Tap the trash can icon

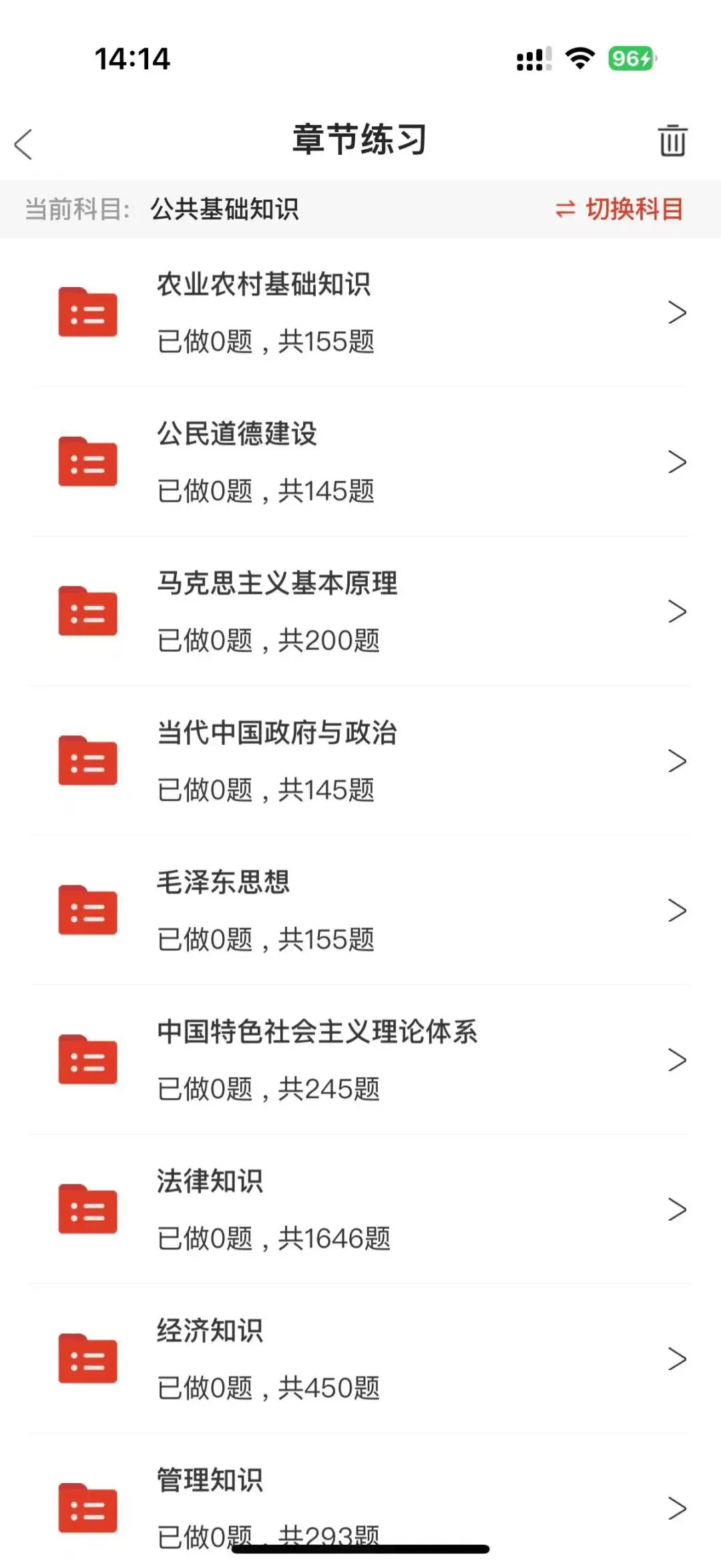pyautogui.click(x=672, y=140)
